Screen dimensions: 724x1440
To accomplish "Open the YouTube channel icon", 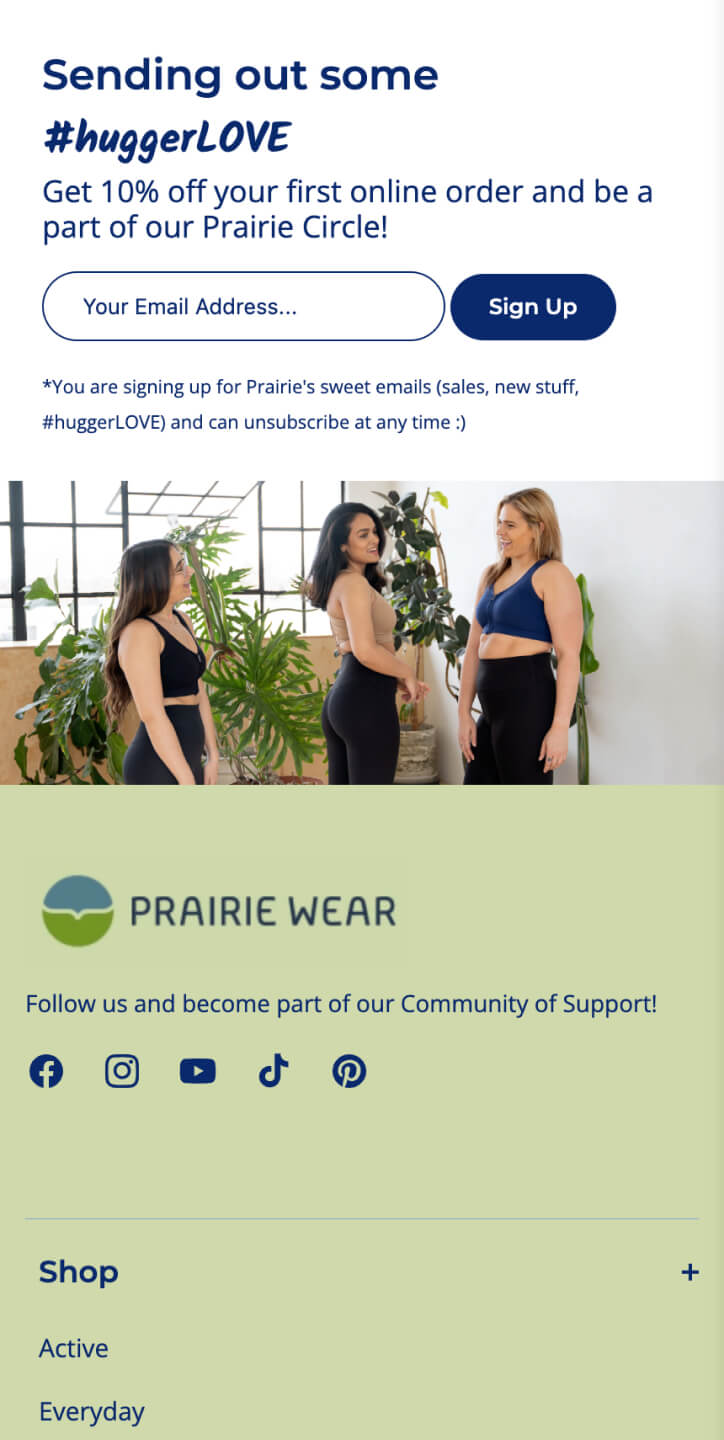I will point(198,1071).
